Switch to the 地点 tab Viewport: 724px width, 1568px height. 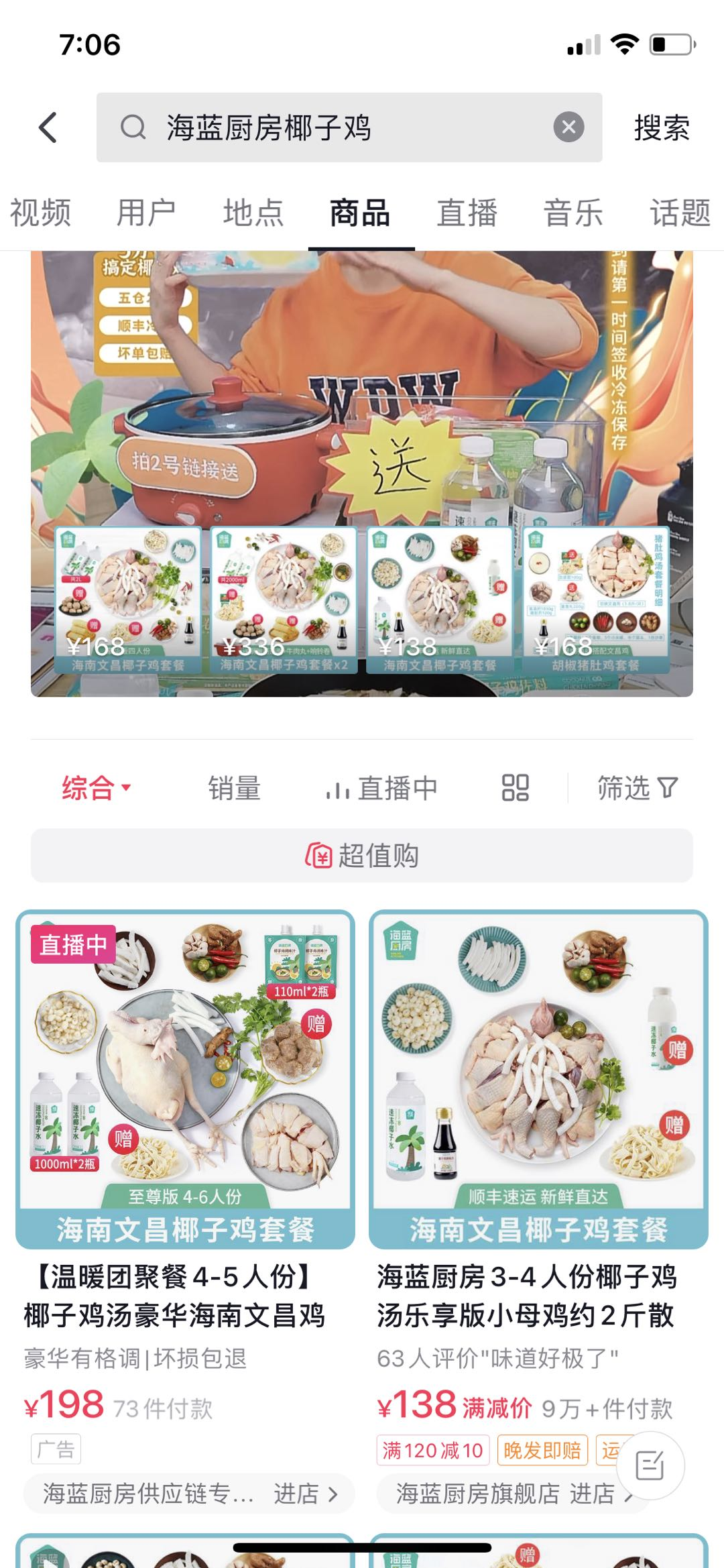click(x=253, y=213)
